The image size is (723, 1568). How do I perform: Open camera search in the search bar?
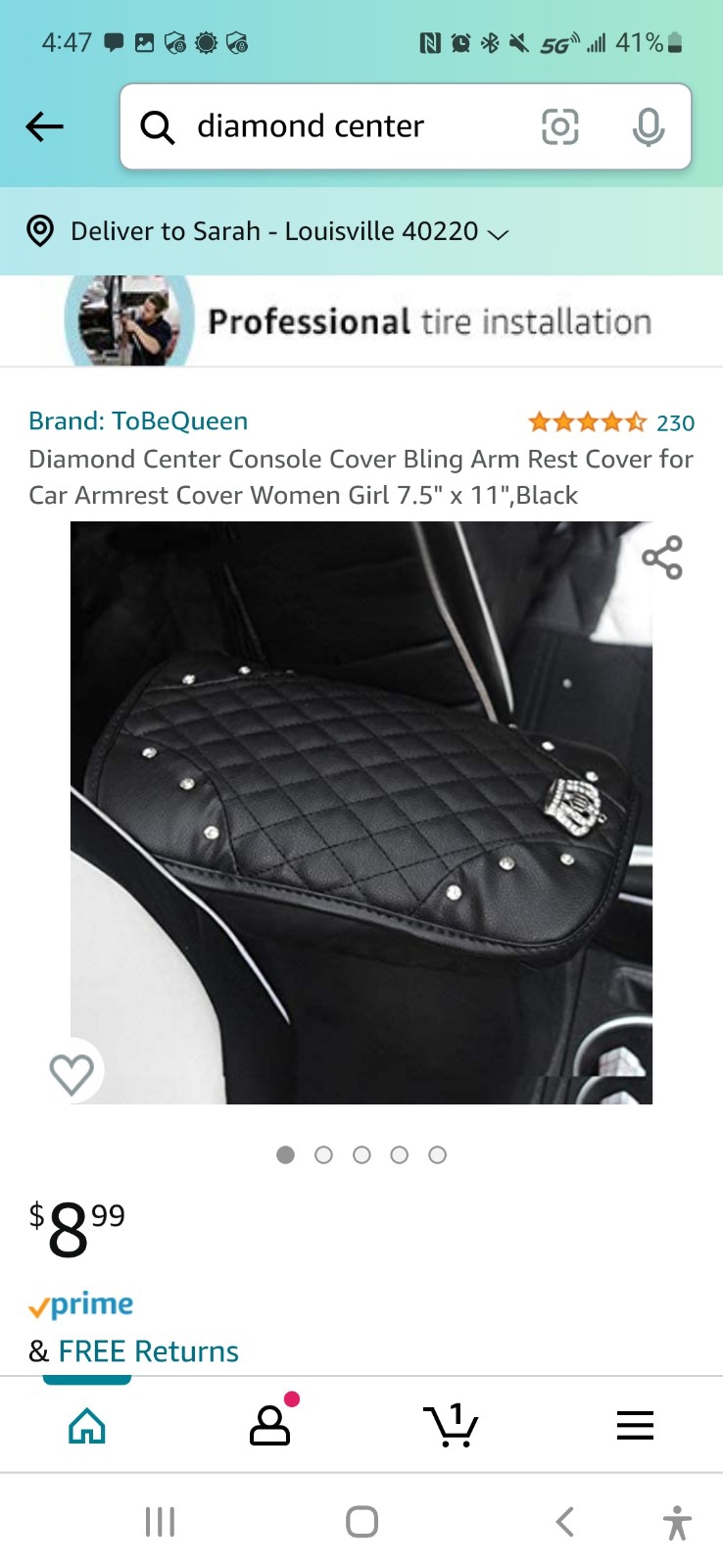point(560,126)
